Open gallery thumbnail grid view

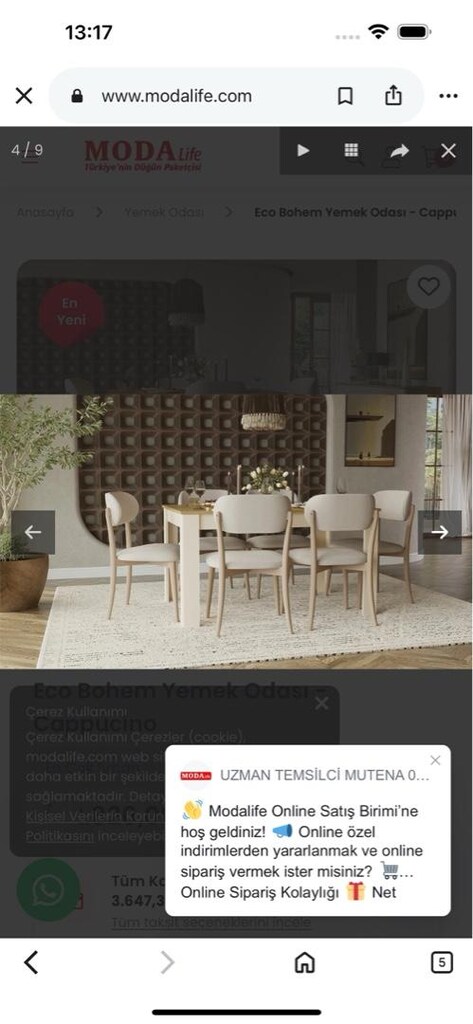pyautogui.click(x=351, y=151)
